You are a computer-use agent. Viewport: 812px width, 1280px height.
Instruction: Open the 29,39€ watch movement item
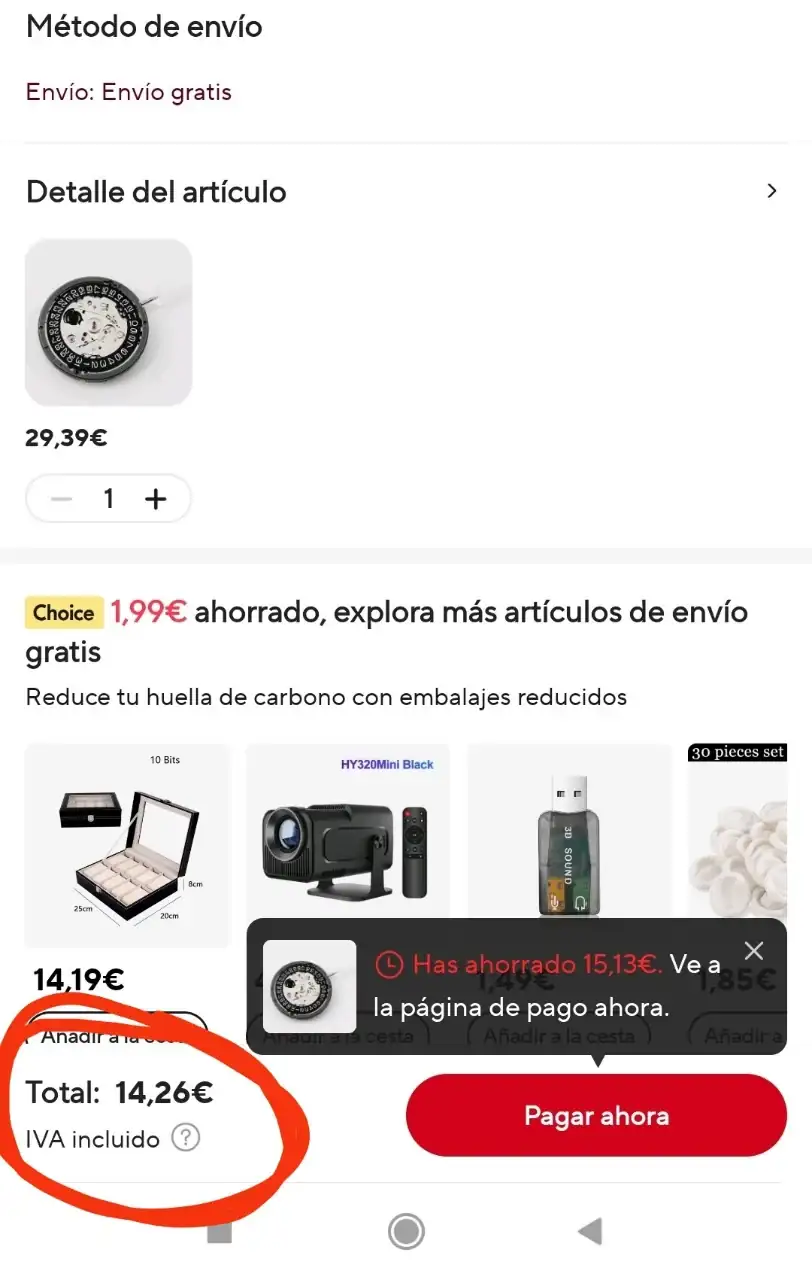pos(108,322)
